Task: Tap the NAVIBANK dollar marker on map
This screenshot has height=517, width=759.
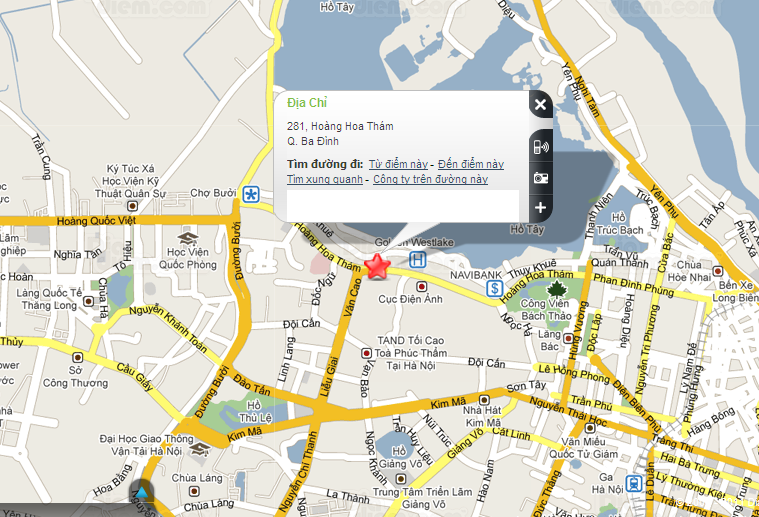Action: click(494, 288)
